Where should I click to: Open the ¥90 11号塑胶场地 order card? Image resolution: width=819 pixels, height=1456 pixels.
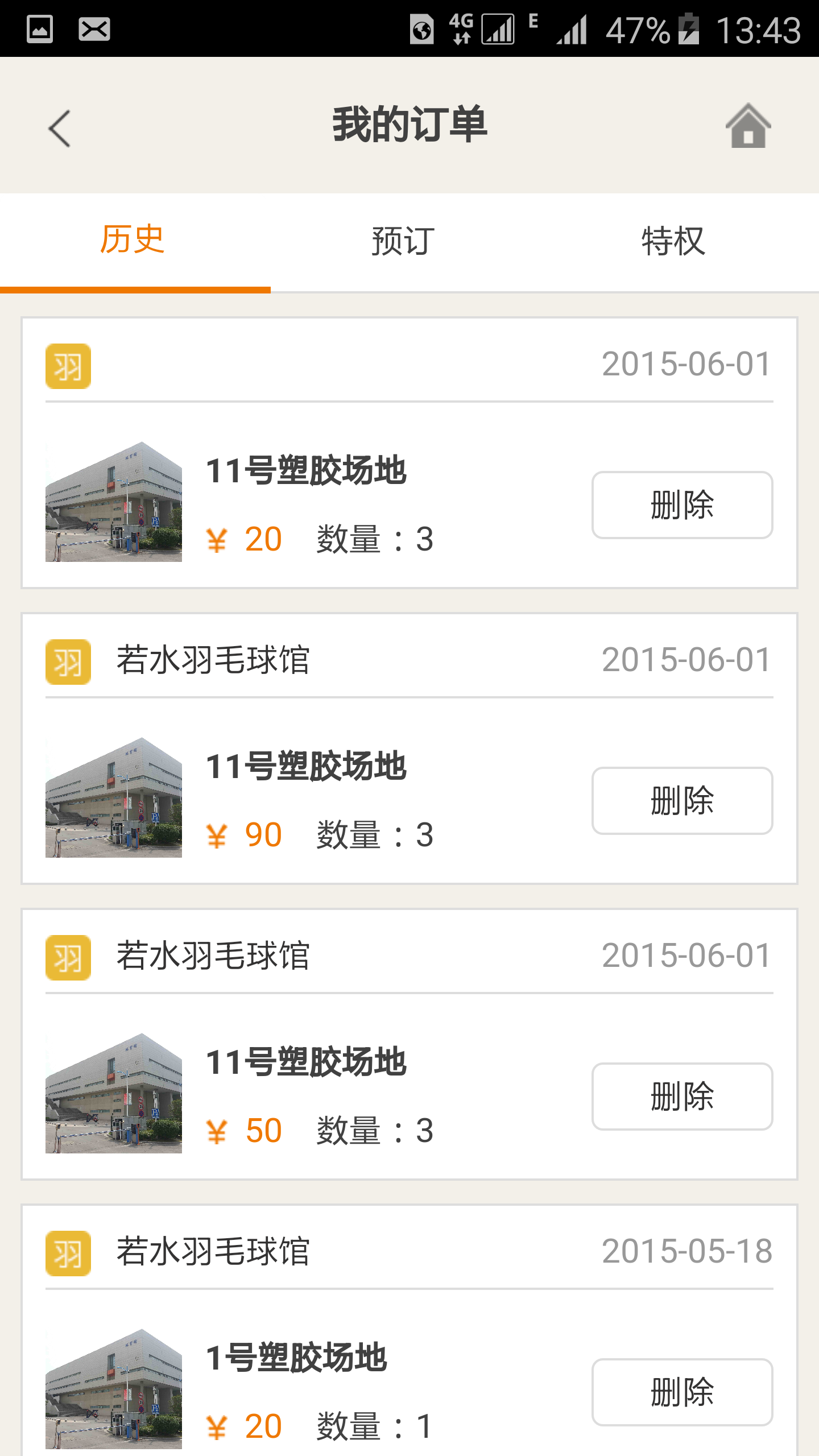(x=307, y=767)
